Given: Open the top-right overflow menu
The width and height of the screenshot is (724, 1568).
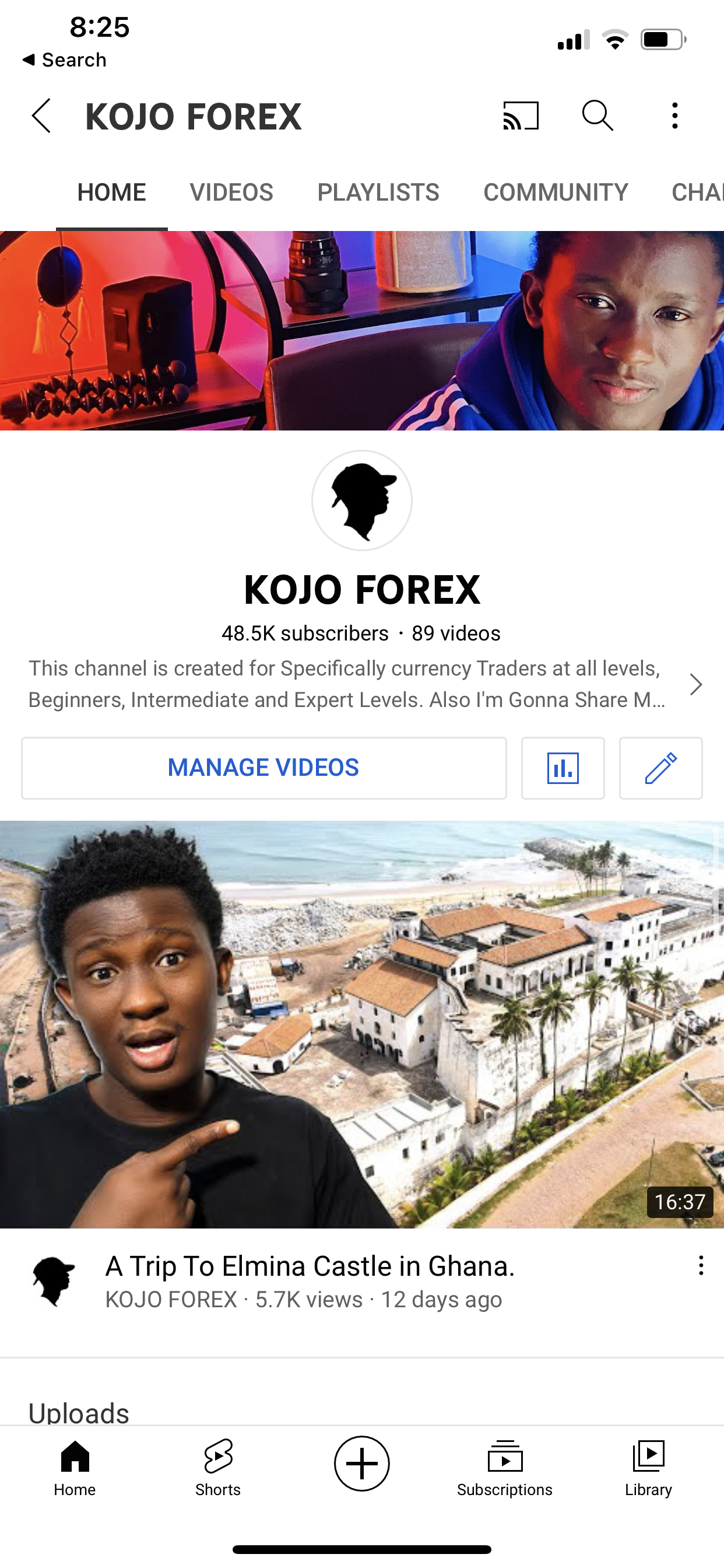Looking at the screenshot, I should pyautogui.click(x=674, y=116).
